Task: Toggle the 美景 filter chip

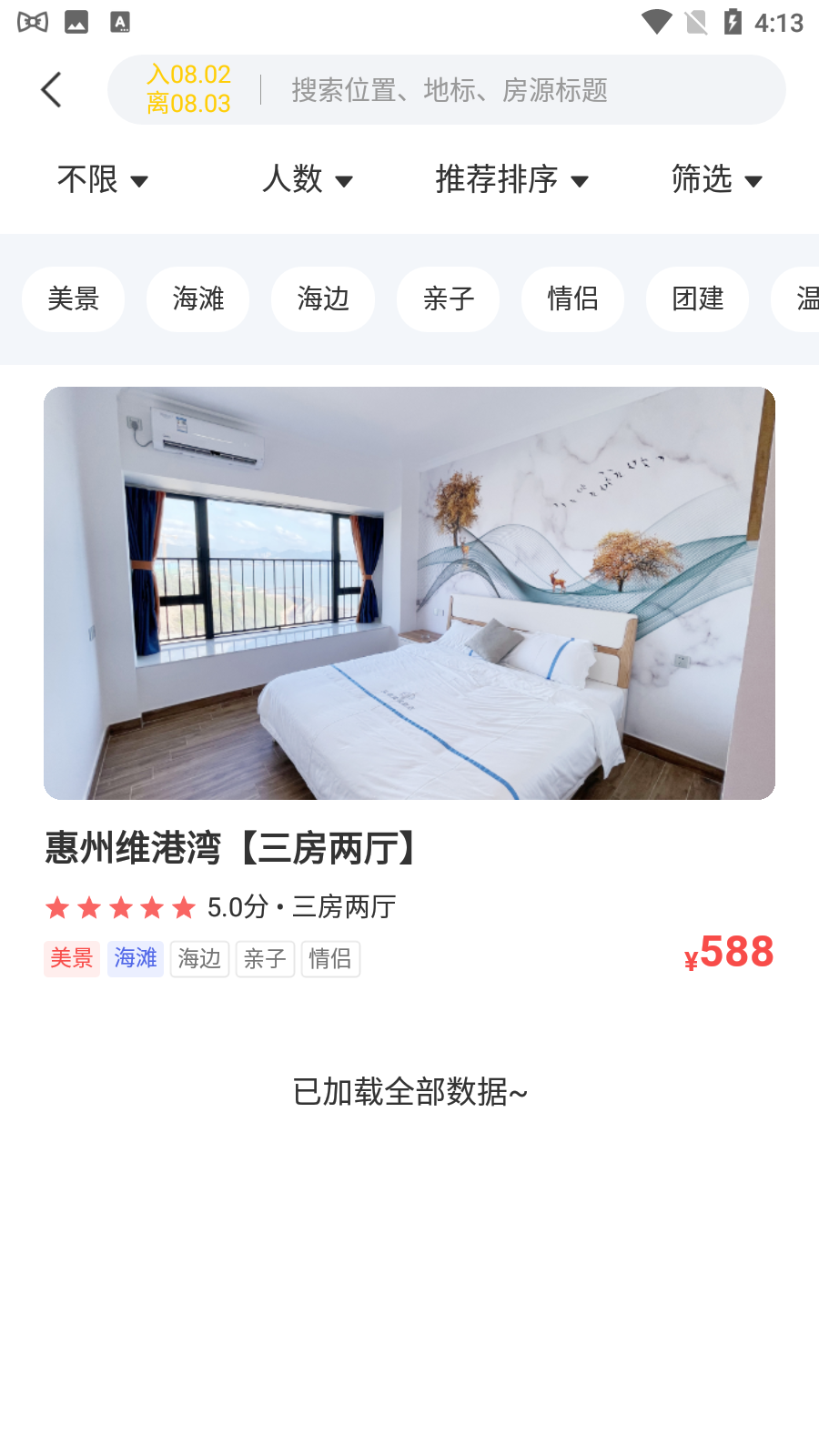Action: click(x=73, y=299)
